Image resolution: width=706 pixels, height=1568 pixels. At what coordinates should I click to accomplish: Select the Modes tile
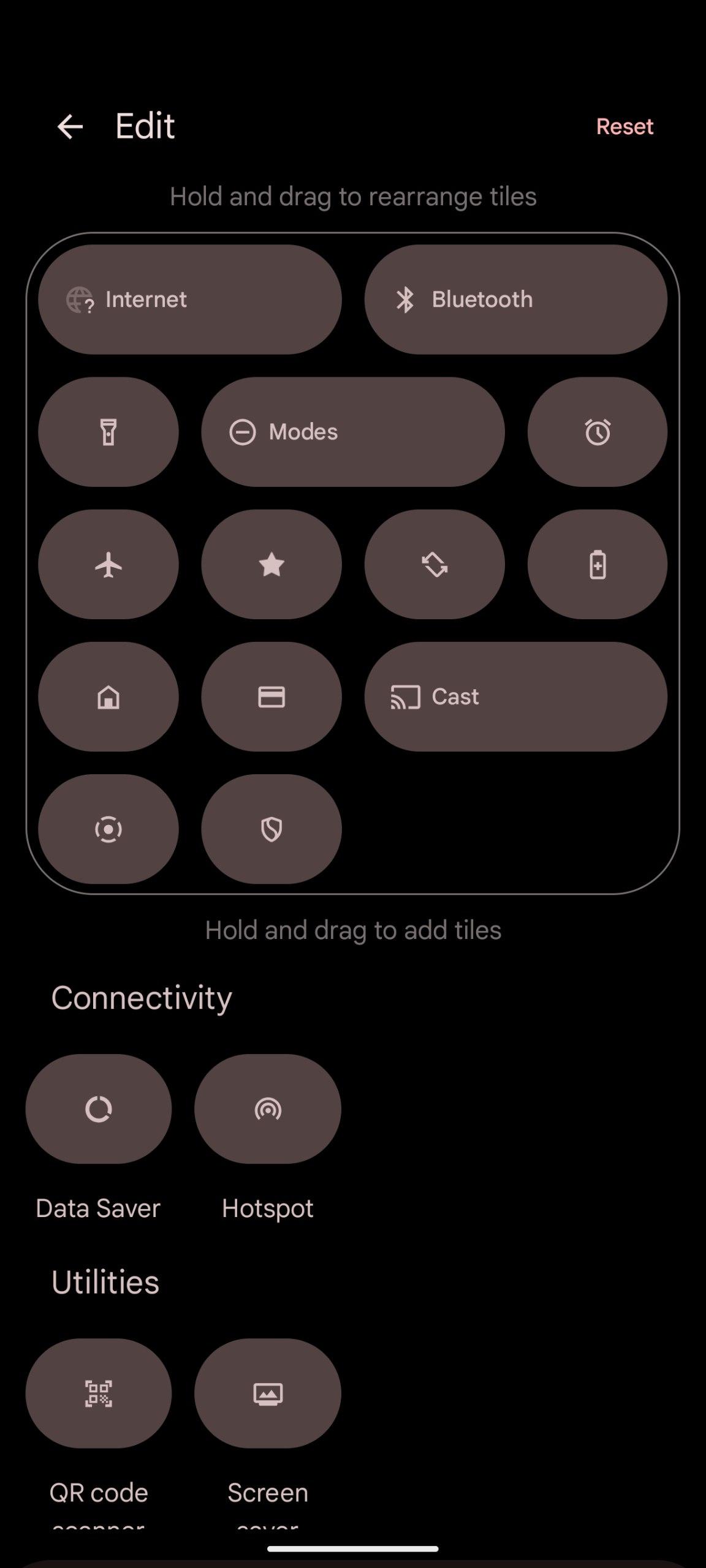pos(353,432)
